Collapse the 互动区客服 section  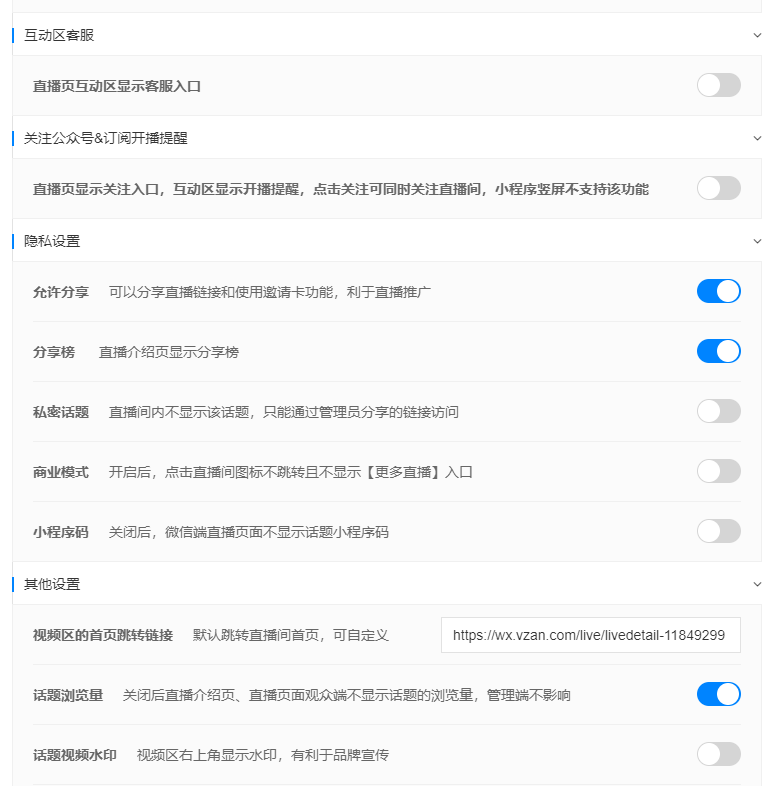pyautogui.click(x=757, y=35)
